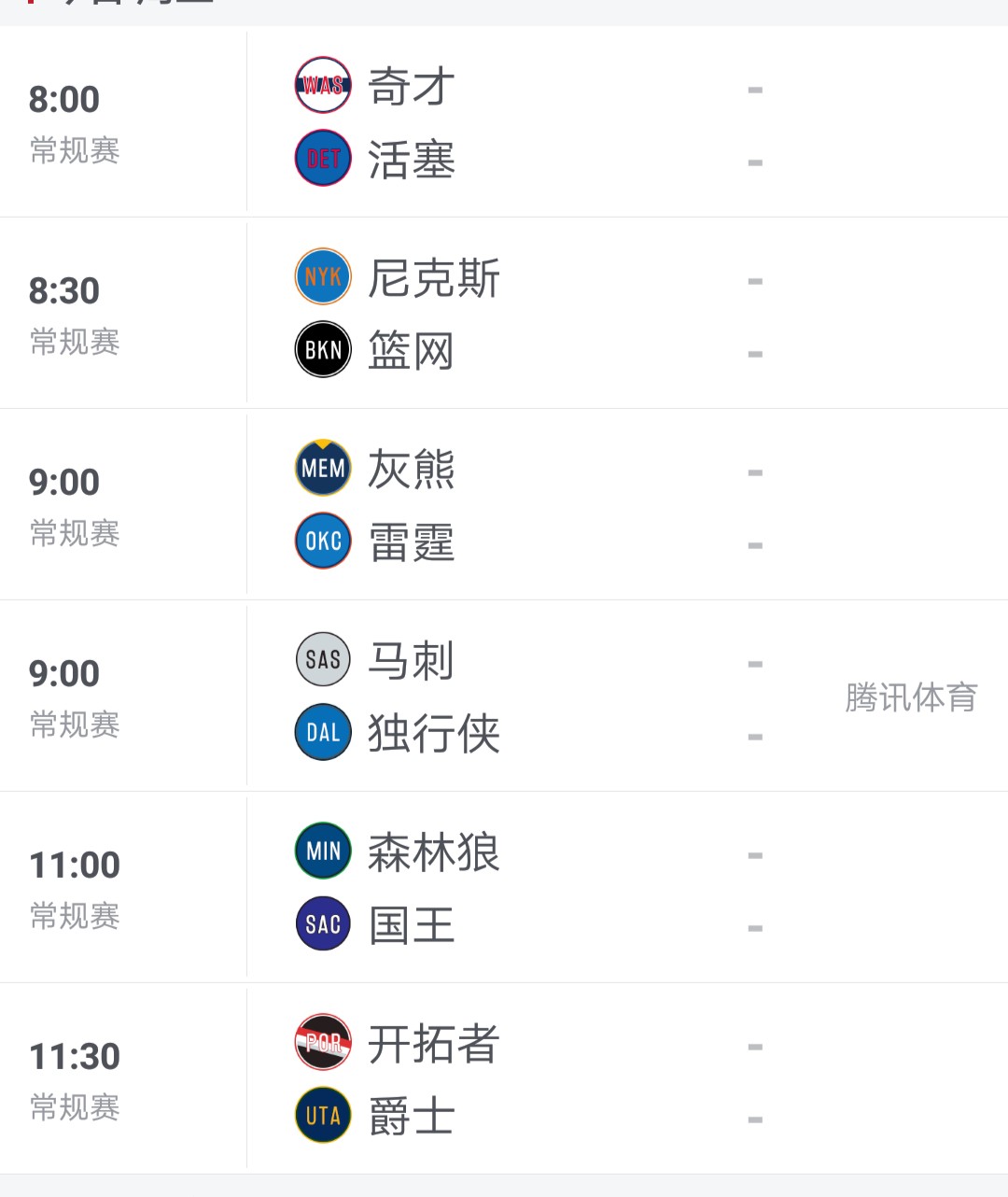This screenshot has width=1008, height=1197.
Task: Click the OKC Thunder team logo
Action: tap(322, 541)
